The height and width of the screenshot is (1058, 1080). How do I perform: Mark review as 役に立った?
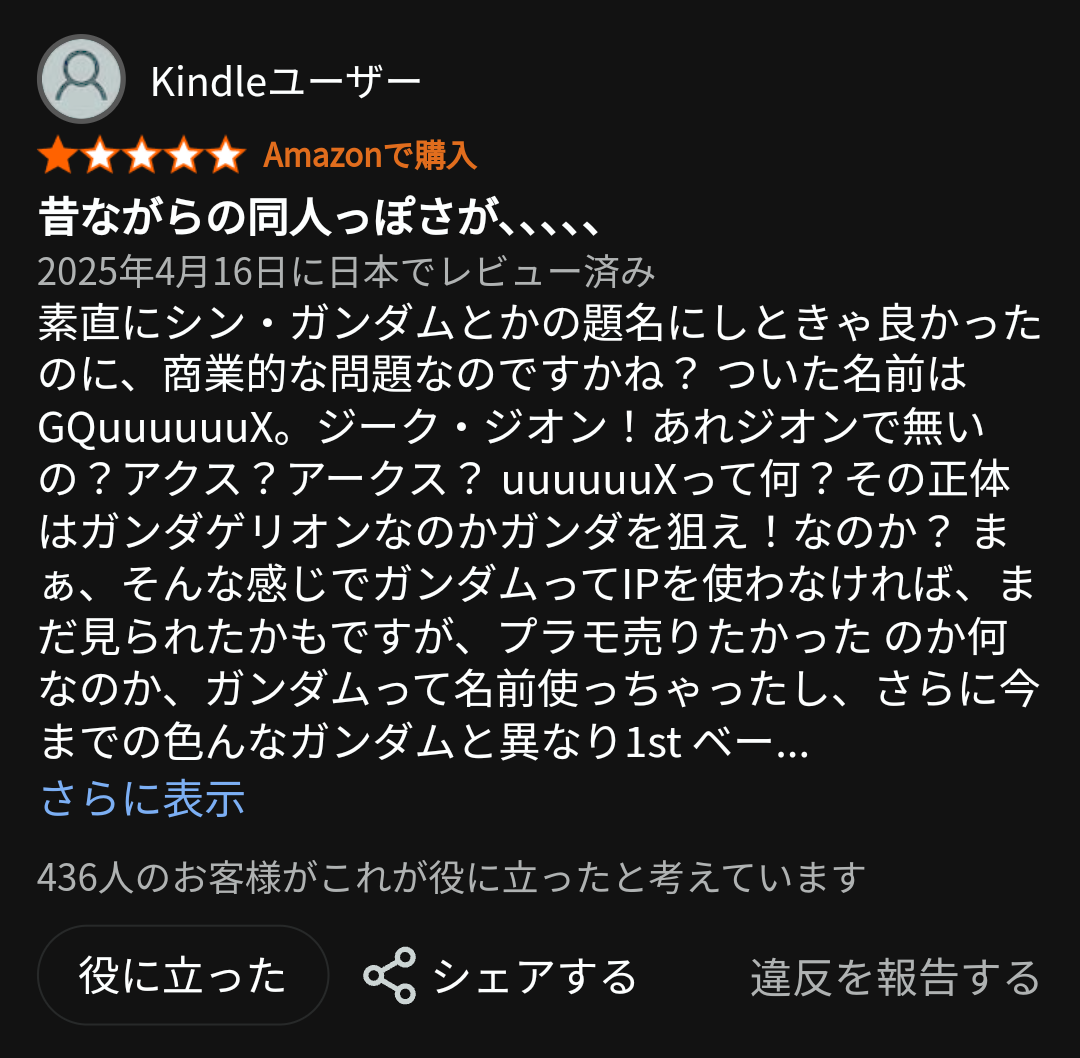click(183, 976)
